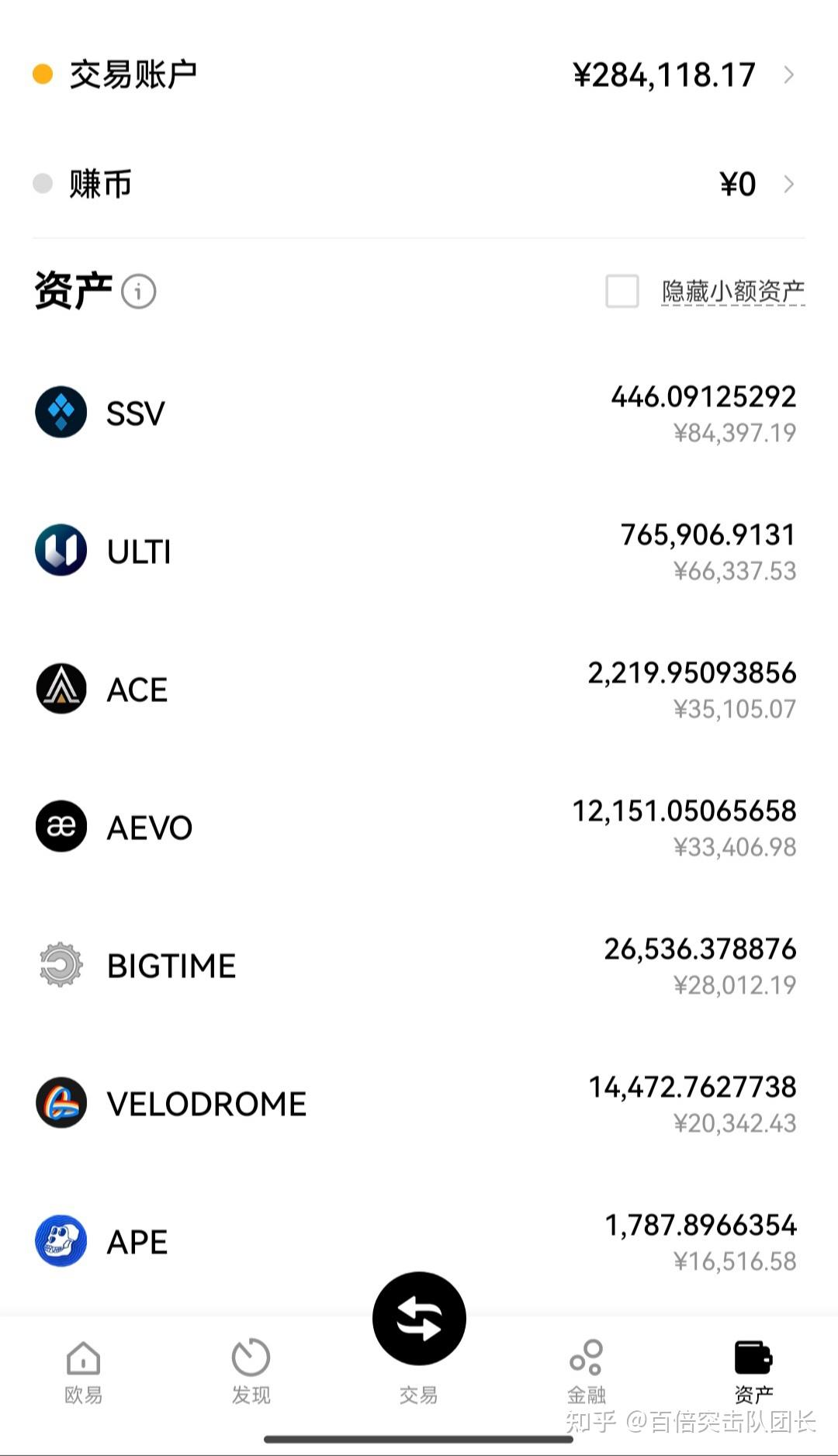This screenshot has width=838, height=1456.
Task: Show info about 资产 assets
Action: [x=139, y=292]
